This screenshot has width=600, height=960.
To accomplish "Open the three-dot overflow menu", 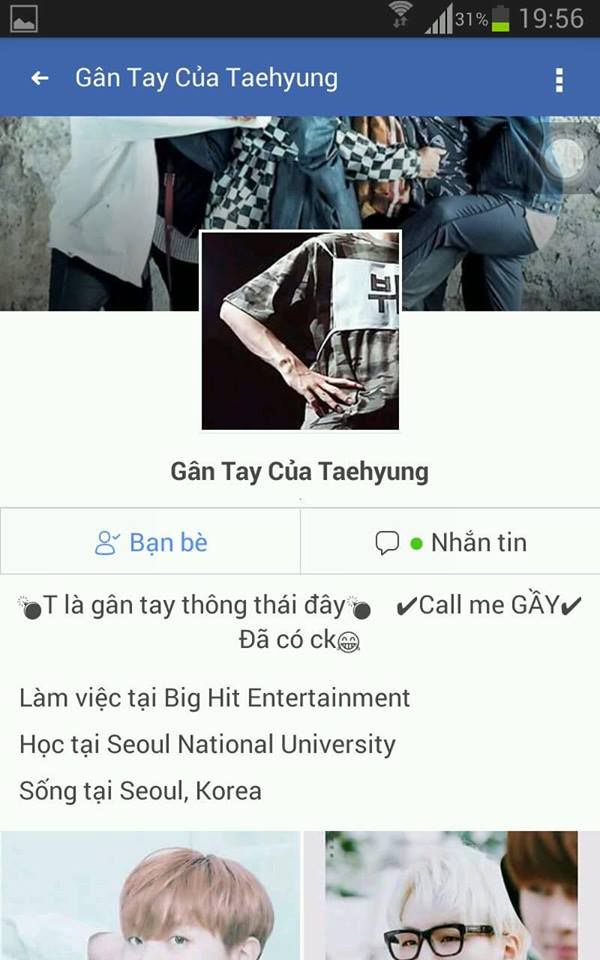I will 558,80.
